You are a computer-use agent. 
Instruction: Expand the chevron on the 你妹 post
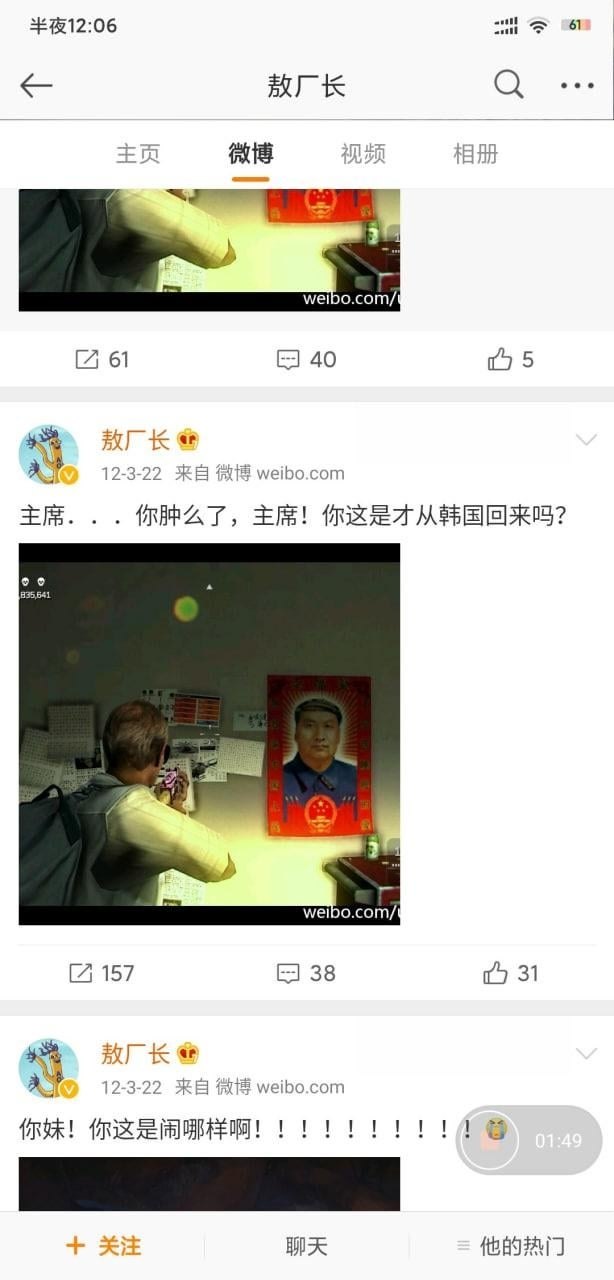click(x=586, y=1054)
